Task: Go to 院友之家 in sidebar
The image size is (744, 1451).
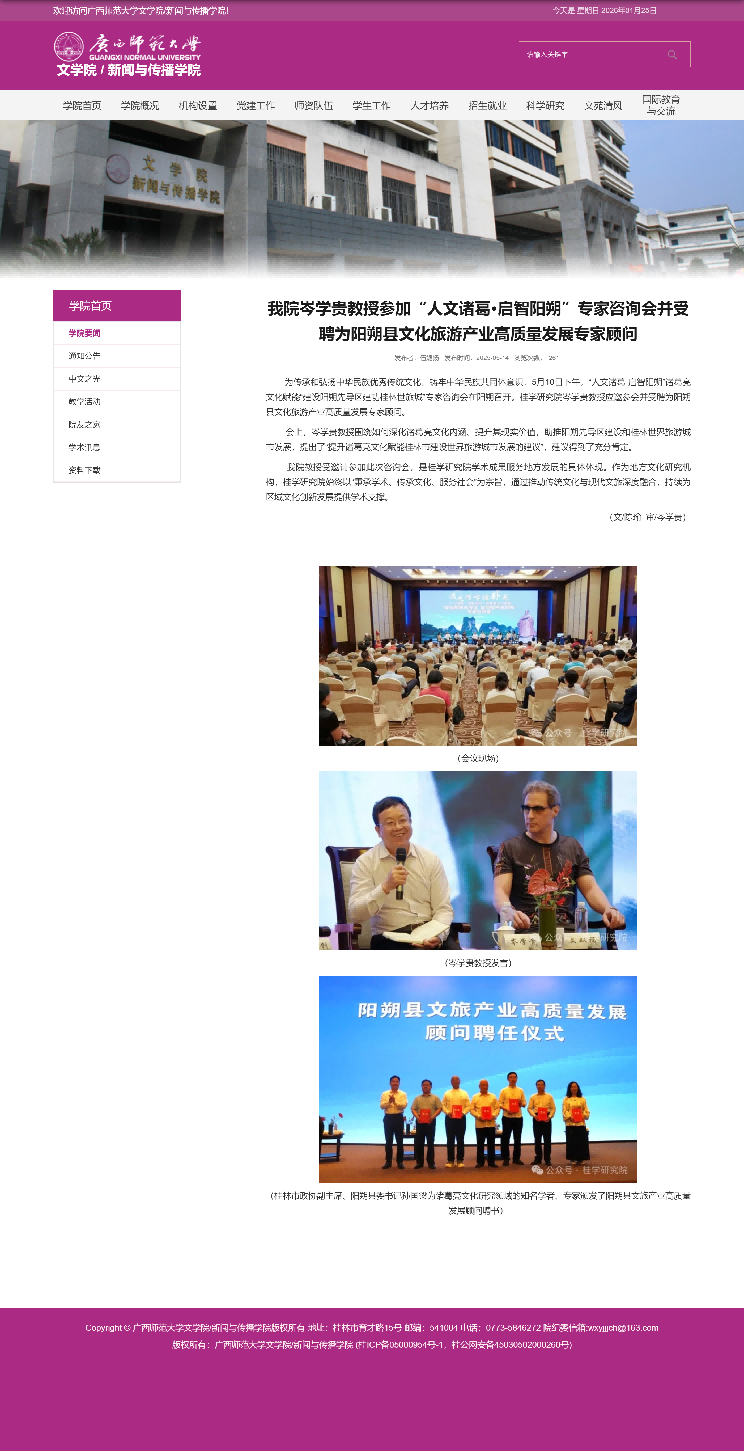Action: click(x=85, y=424)
